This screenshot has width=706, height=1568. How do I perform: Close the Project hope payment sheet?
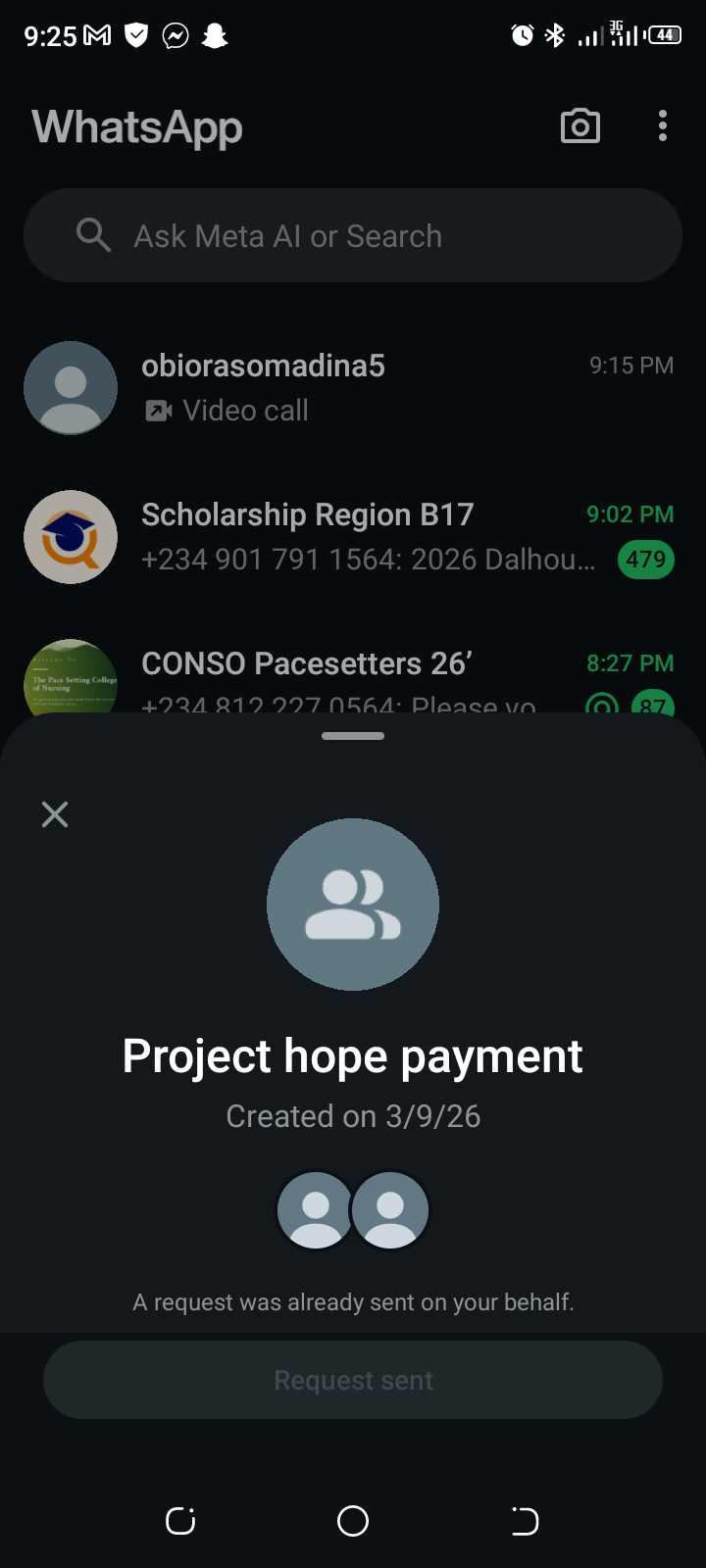[55, 814]
